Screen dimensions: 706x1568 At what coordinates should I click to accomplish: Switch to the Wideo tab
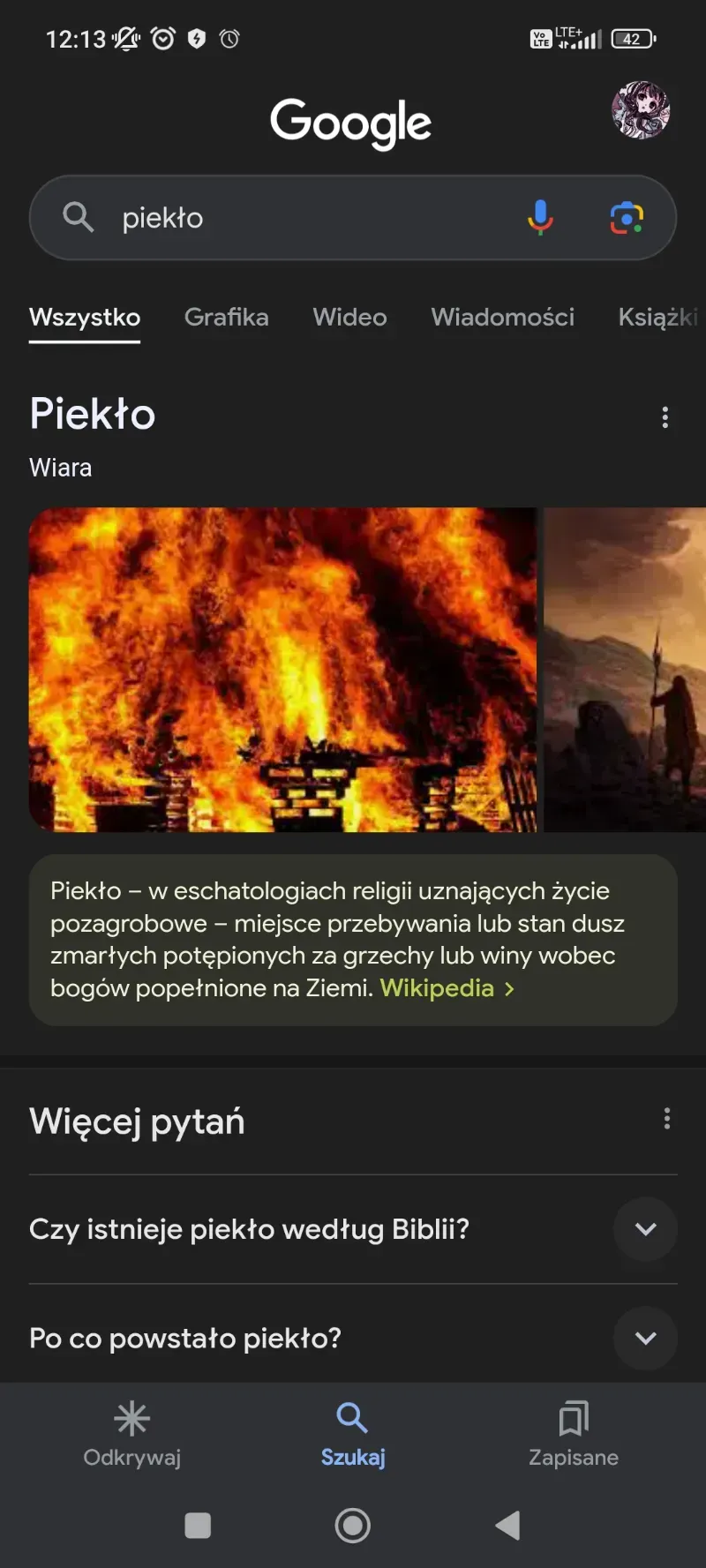(x=349, y=317)
